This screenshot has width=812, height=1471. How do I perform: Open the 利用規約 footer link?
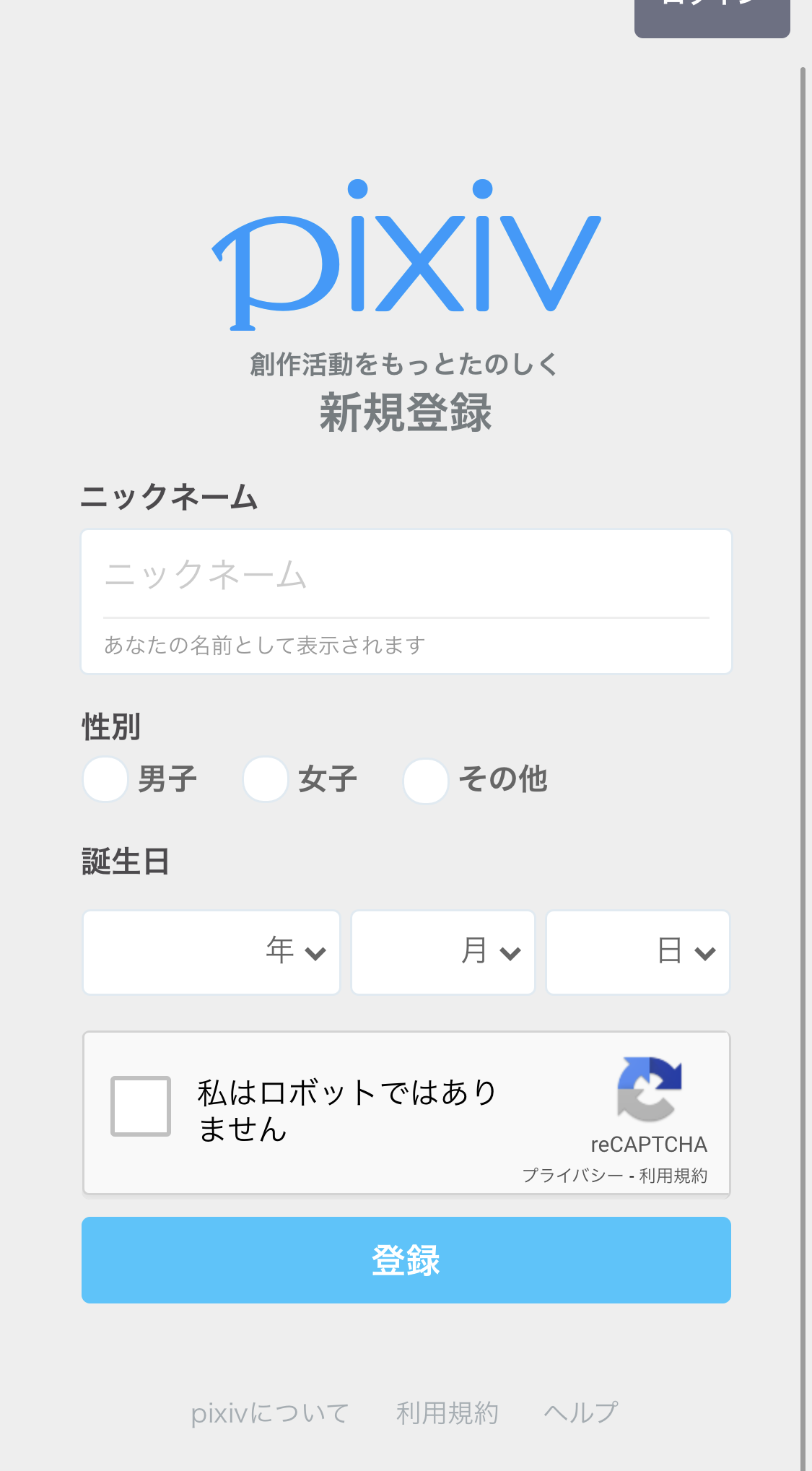point(448,1413)
